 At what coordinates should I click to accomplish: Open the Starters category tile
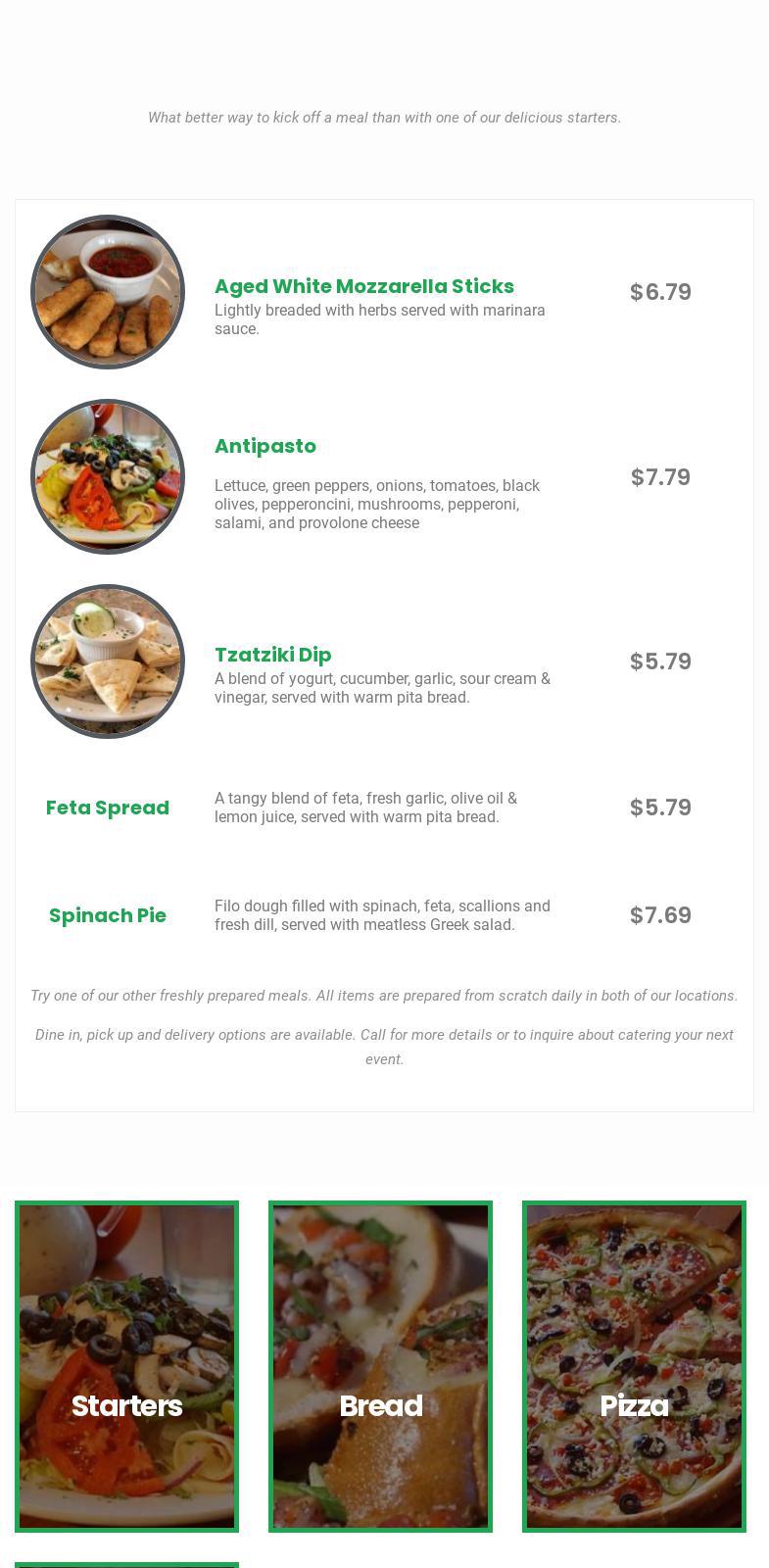[x=126, y=1366]
